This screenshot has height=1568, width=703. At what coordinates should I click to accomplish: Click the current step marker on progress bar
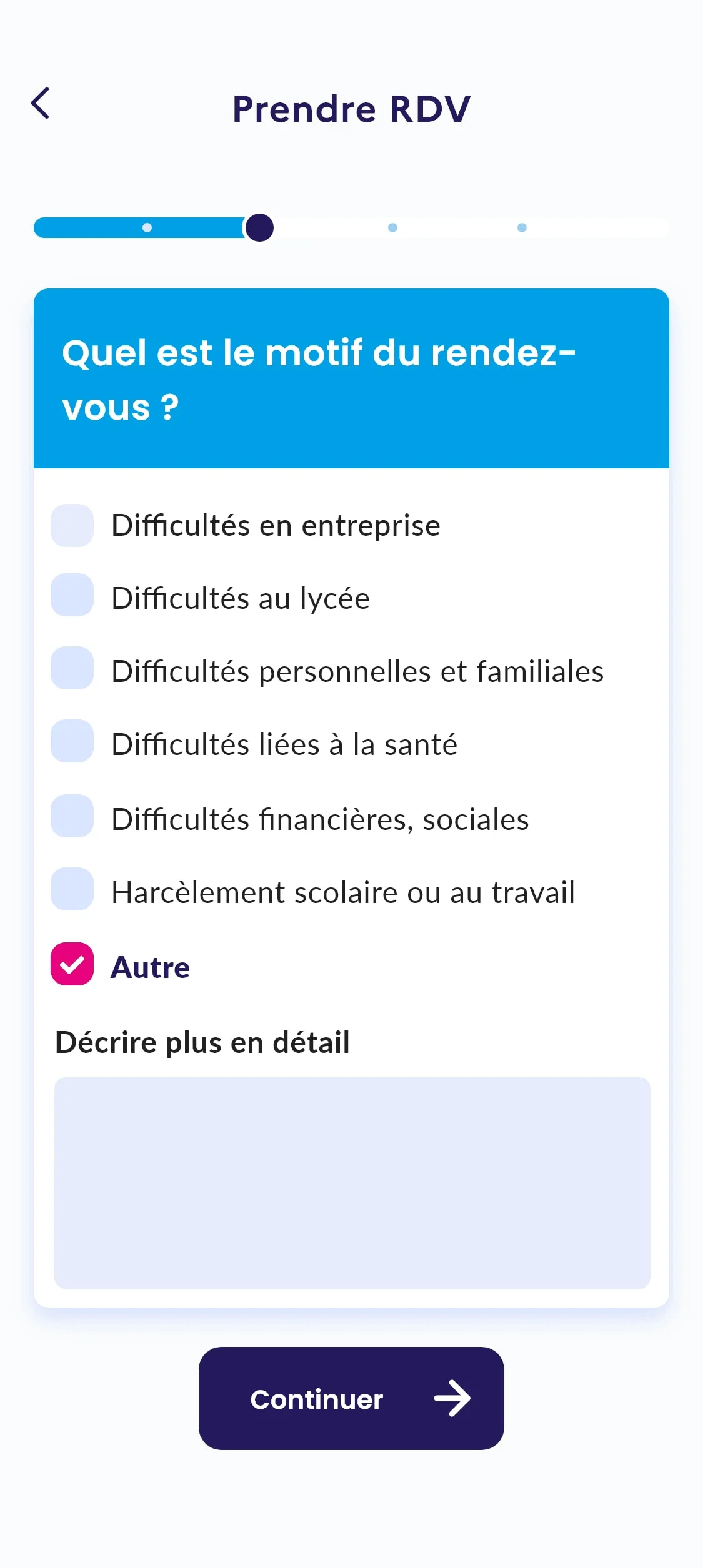(261, 228)
